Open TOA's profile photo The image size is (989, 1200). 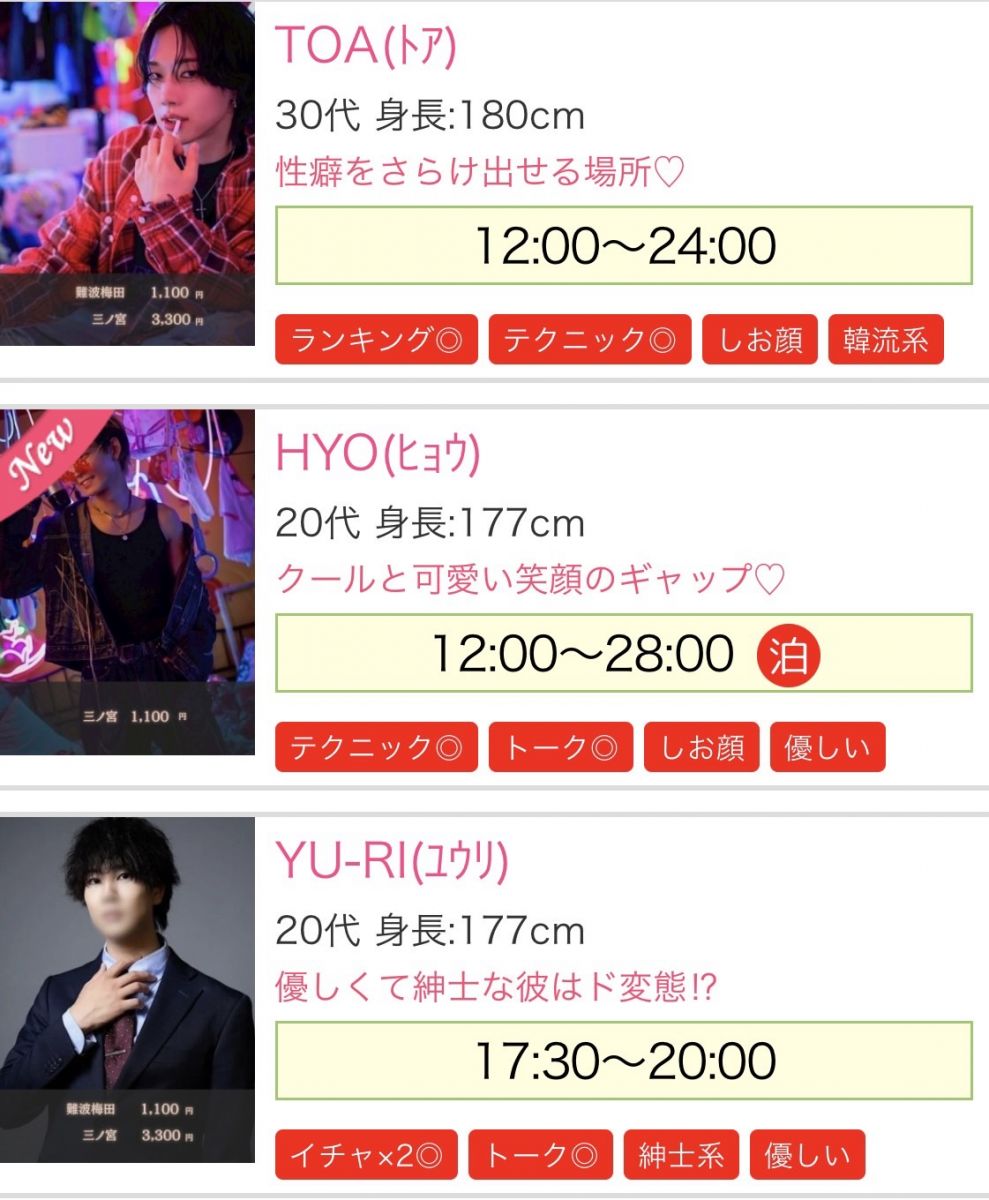point(127,173)
